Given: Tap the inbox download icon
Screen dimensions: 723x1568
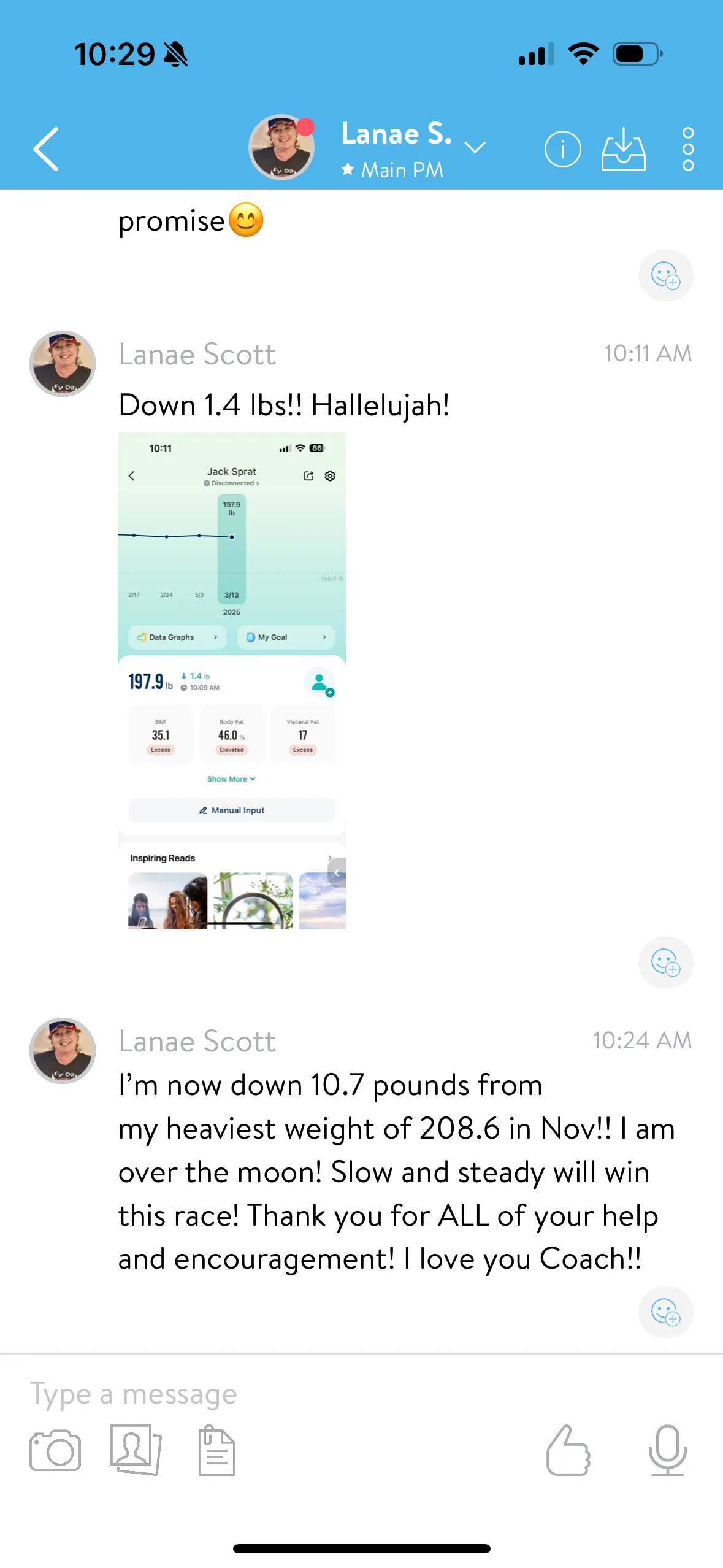Looking at the screenshot, I should coord(623,149).
